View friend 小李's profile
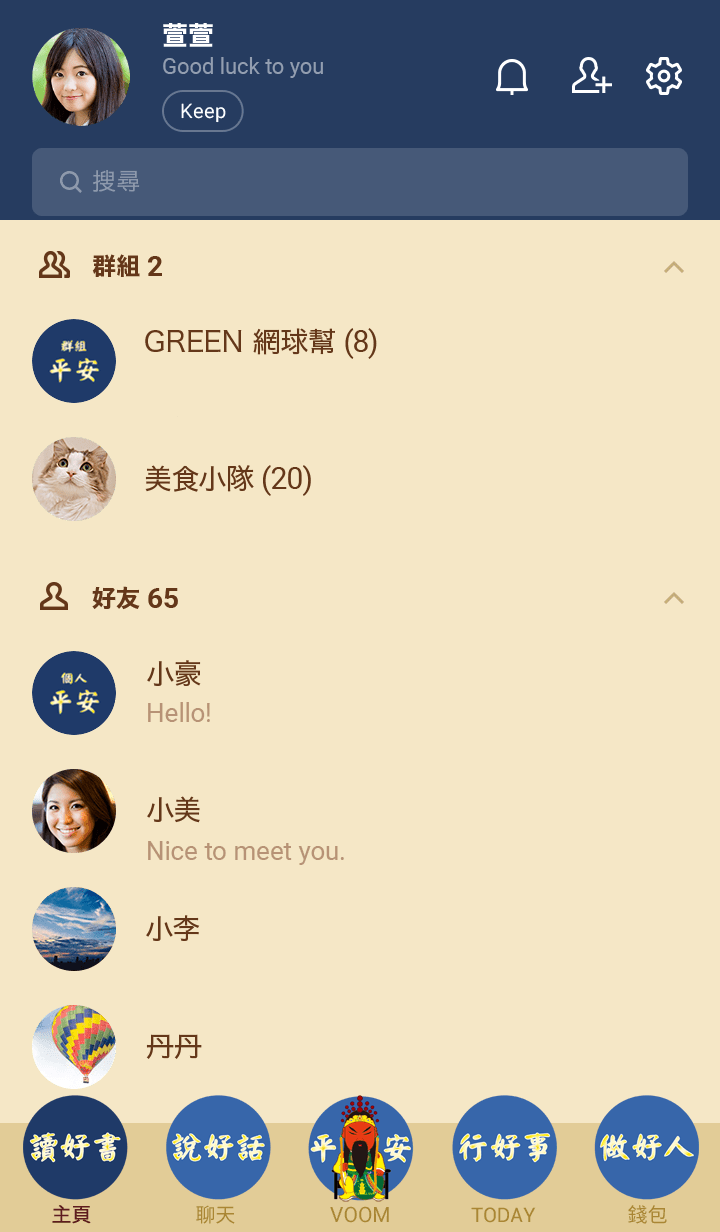Image resolution: width=720 pixels, height=1232 pixels. [173, 929]
